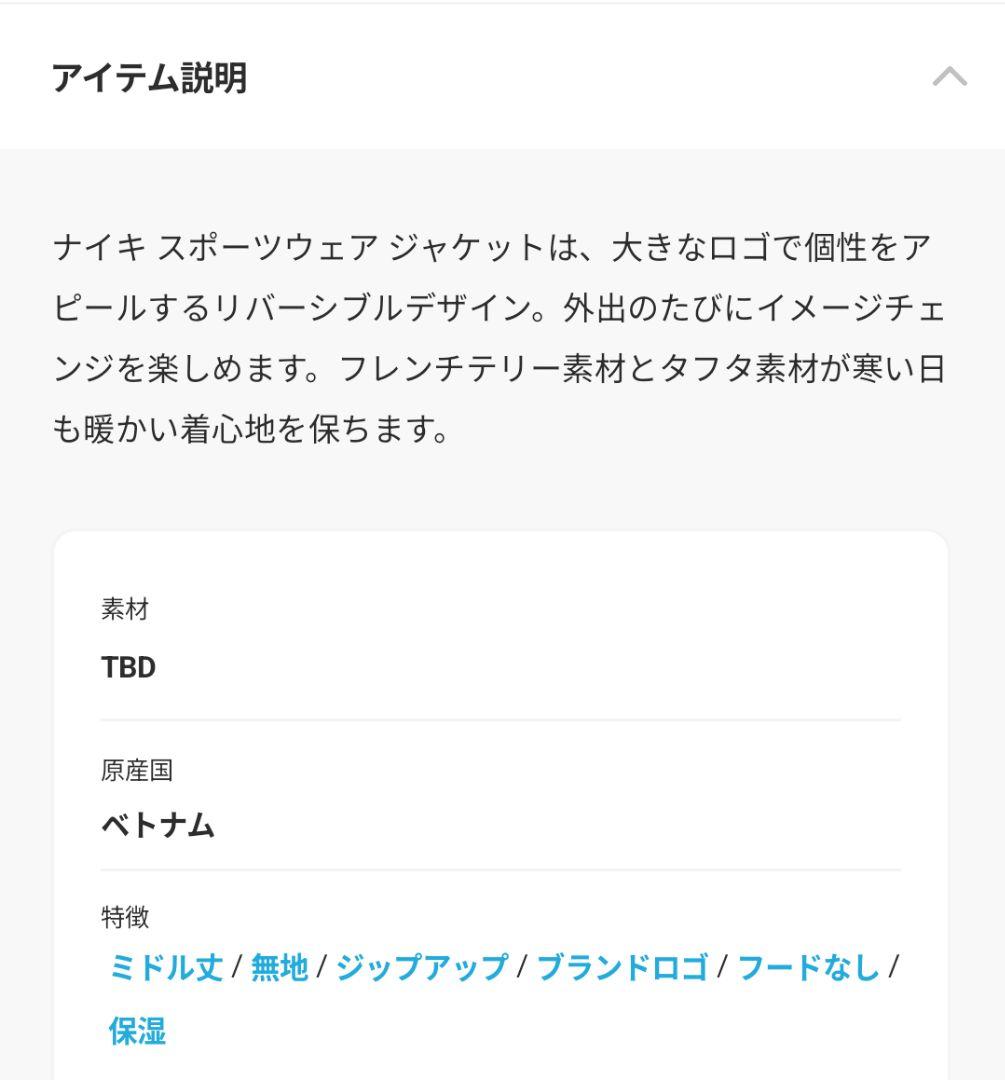Viewport: 1005px width, 1080px height.
Task: Select the ジップアップ feature link
Action: (x=422, y=967)
